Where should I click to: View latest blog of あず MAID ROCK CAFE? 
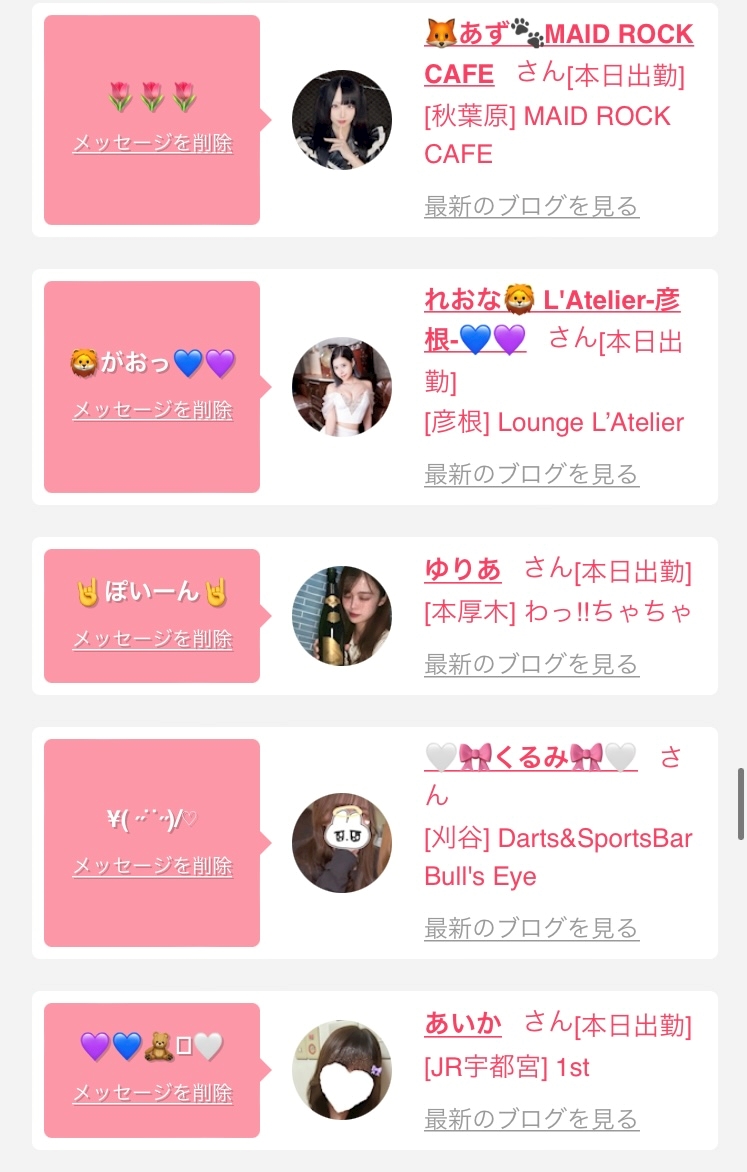click(x=531, y=206)
